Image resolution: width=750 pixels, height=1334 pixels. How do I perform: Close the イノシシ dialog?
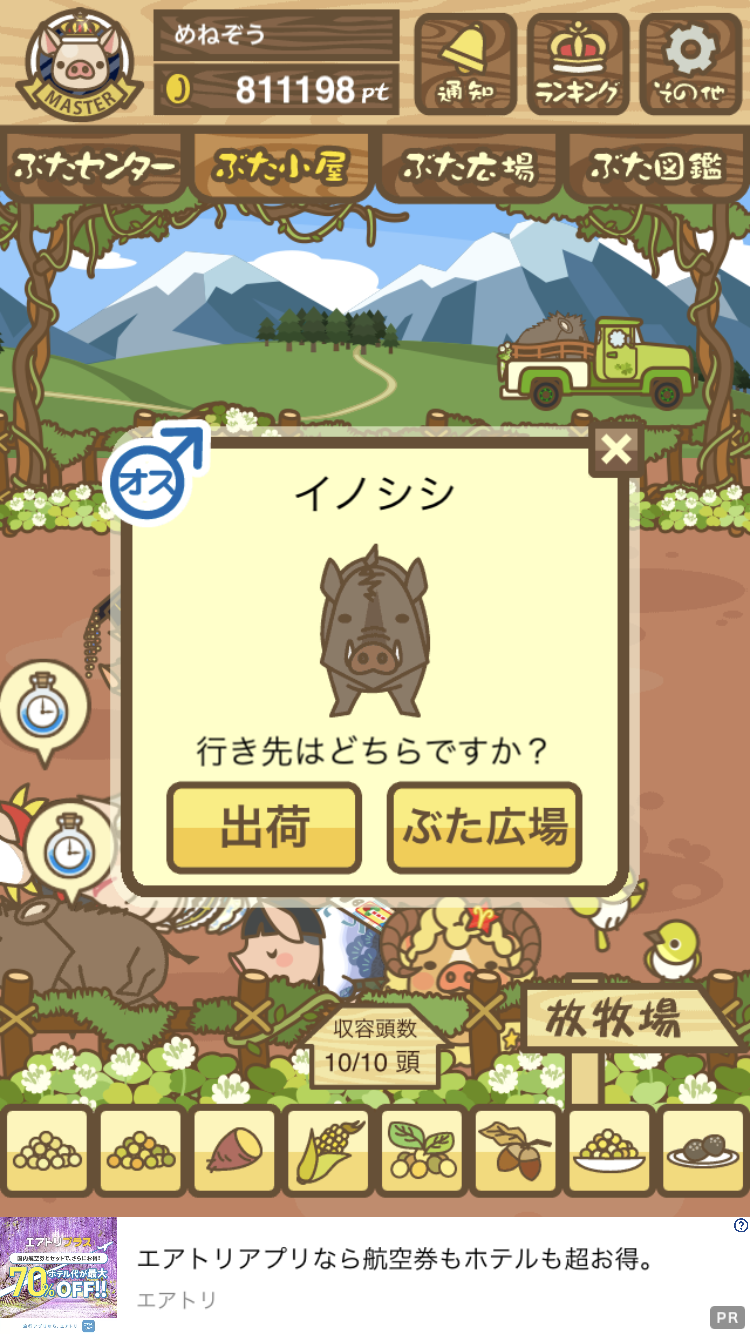(616, 450)
